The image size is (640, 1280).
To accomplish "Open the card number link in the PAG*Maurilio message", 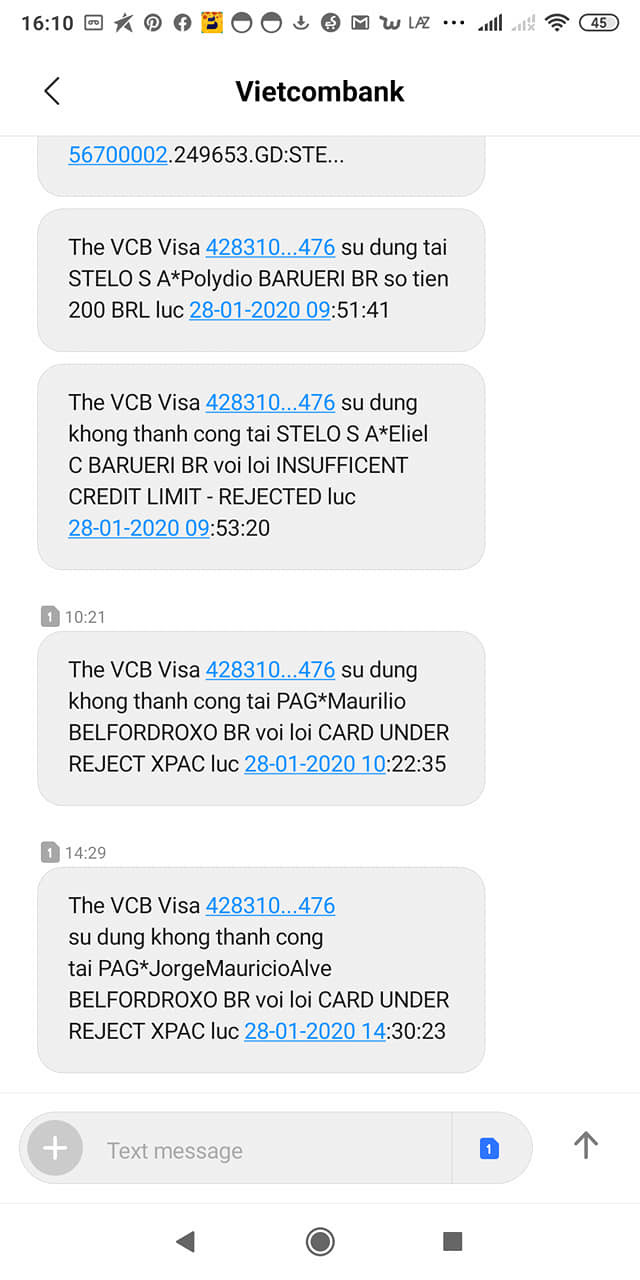I will click(x=270, y=670).
